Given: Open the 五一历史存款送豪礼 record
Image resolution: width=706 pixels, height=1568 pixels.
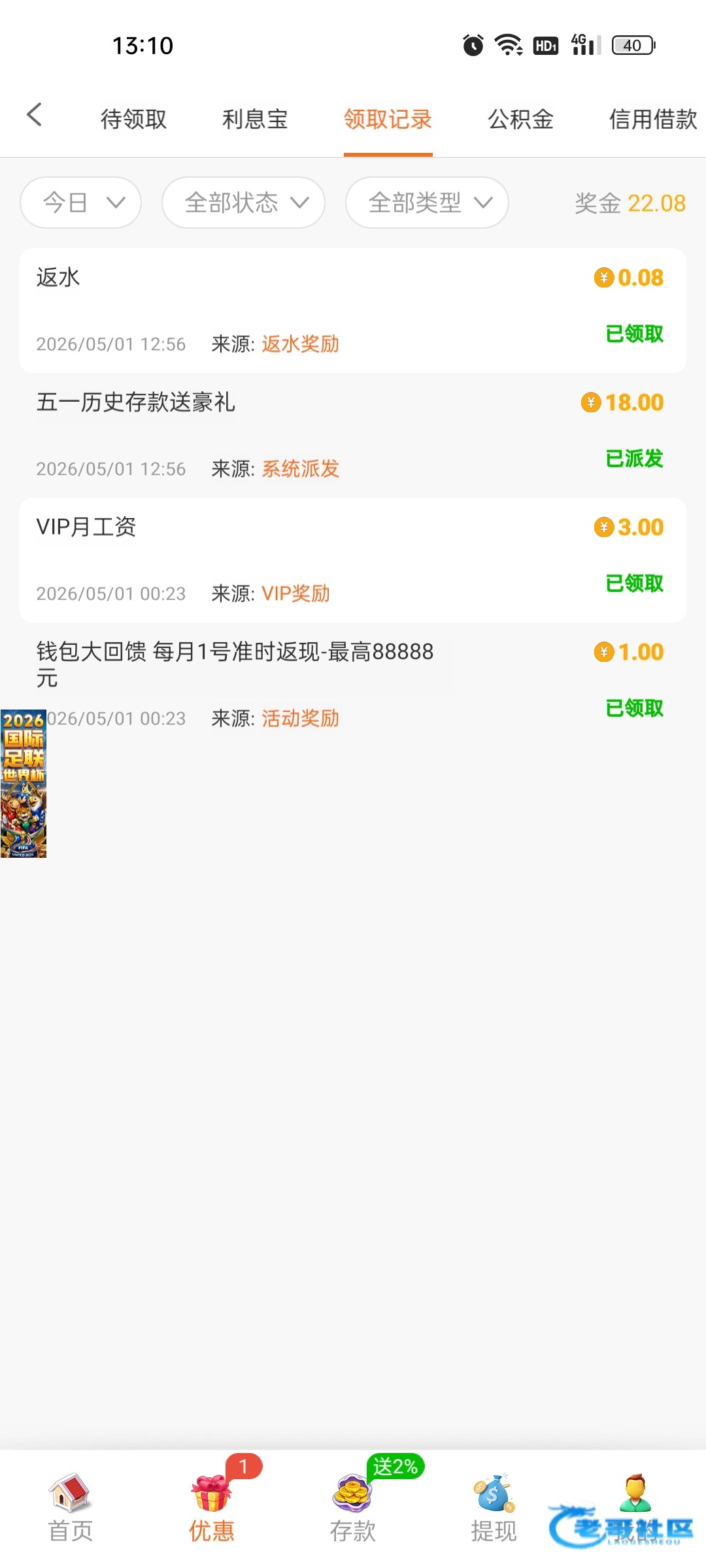Looking at the screenshot, I should pos(353,436).
